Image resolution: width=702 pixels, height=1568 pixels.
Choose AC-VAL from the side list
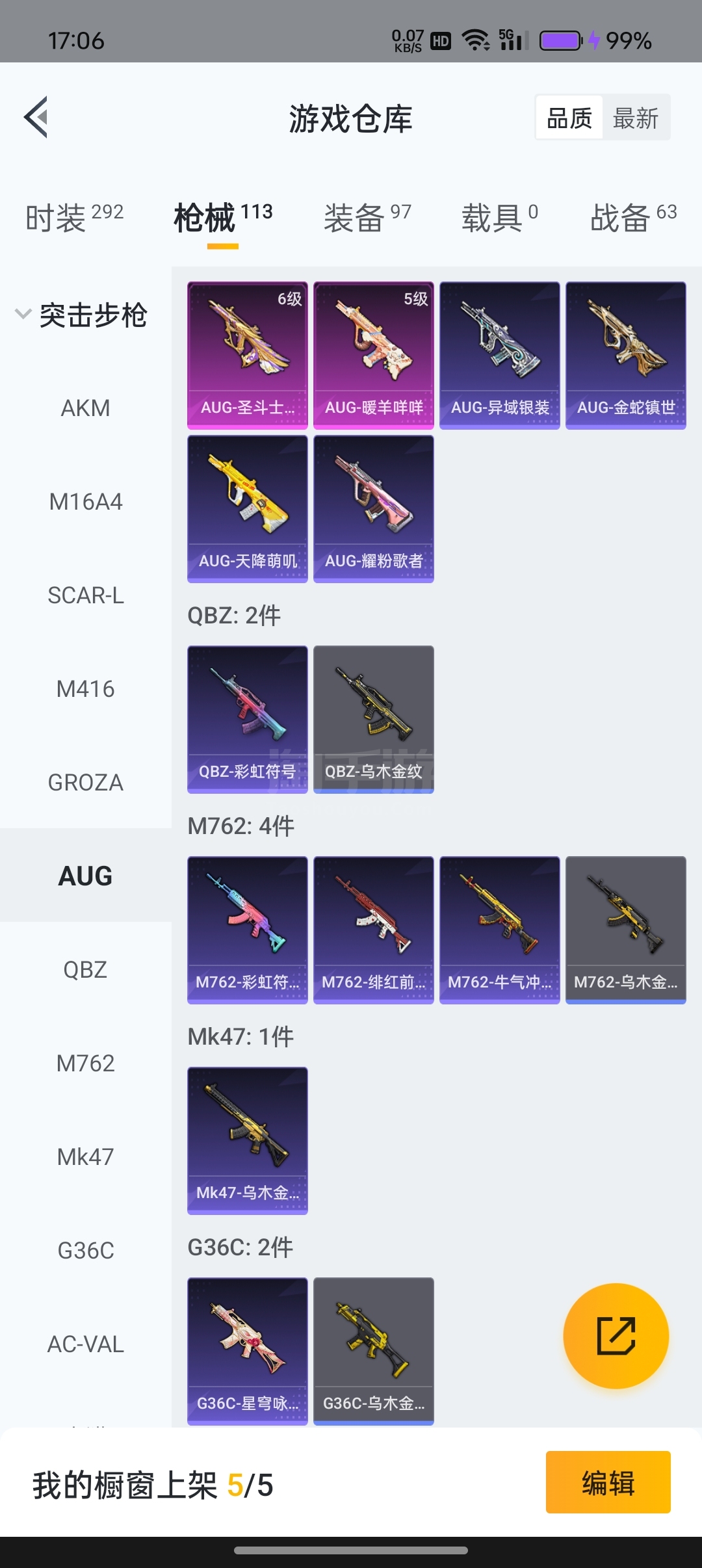[x=86, y=1344]
